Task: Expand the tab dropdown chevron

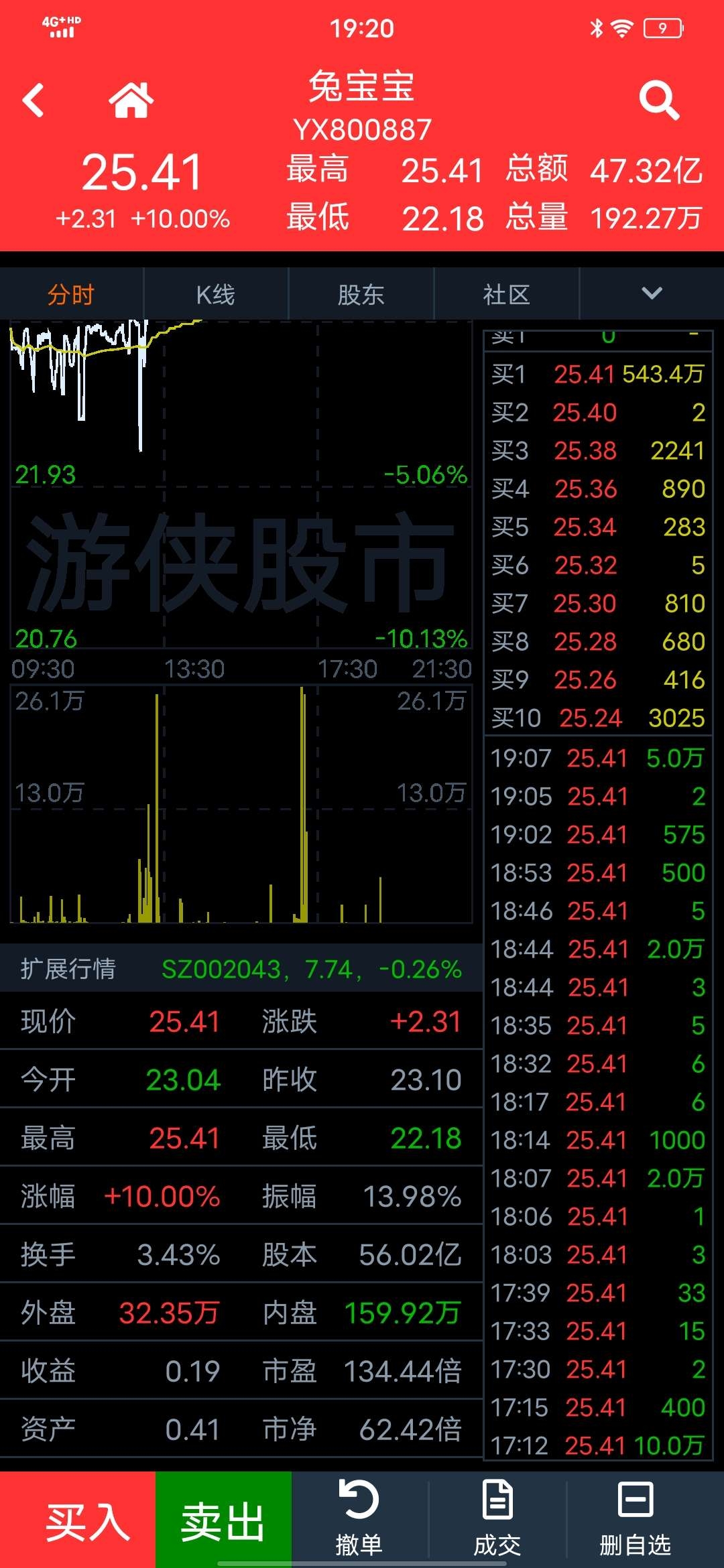Action: 652,293
